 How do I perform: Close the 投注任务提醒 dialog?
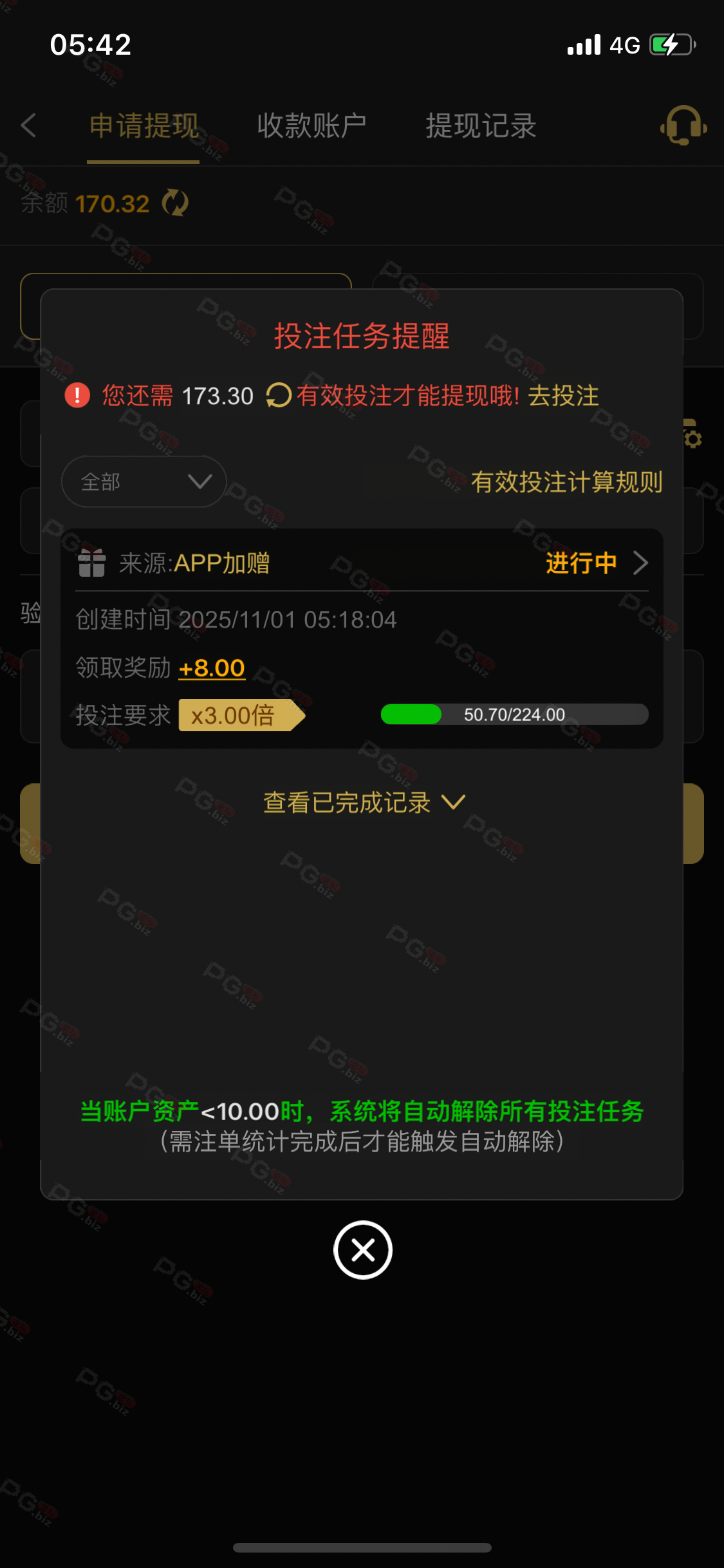click(x=362, y=1249)
